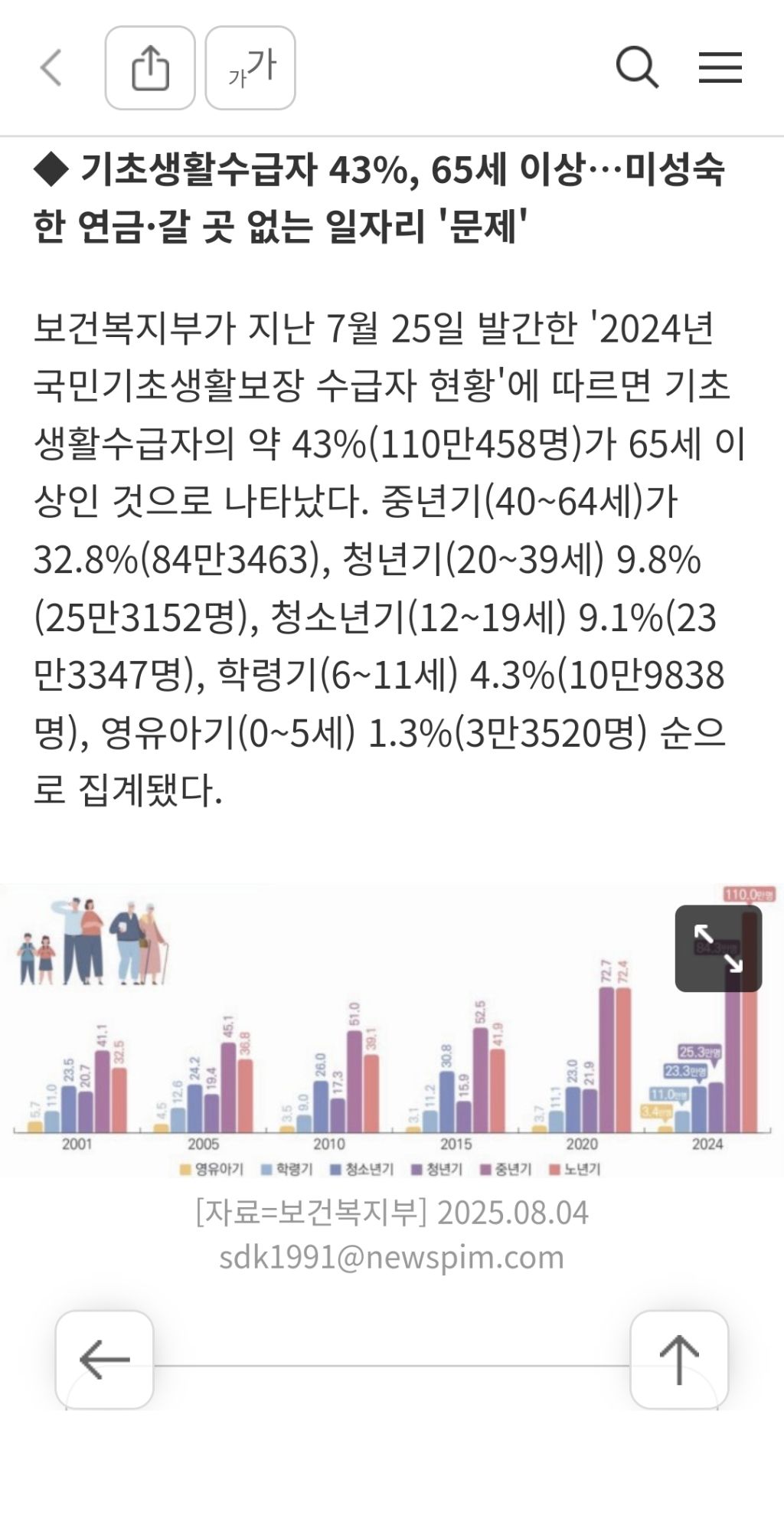
Task: Go back using the top-left chevron
Action: click(51, 67)
